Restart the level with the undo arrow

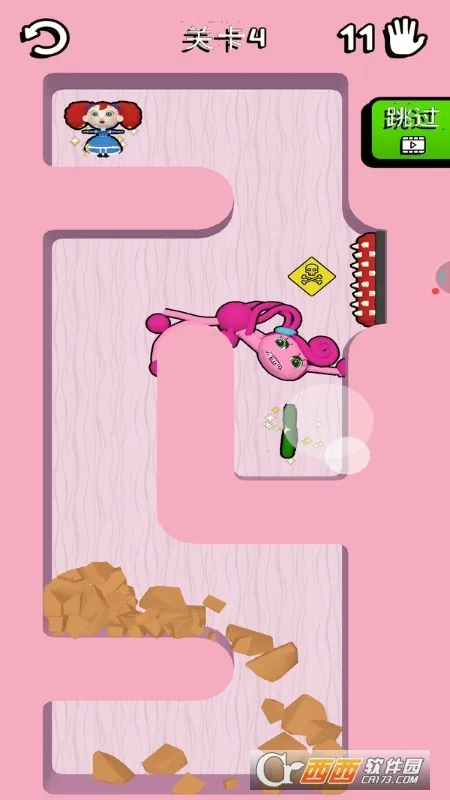click(44, 38)
